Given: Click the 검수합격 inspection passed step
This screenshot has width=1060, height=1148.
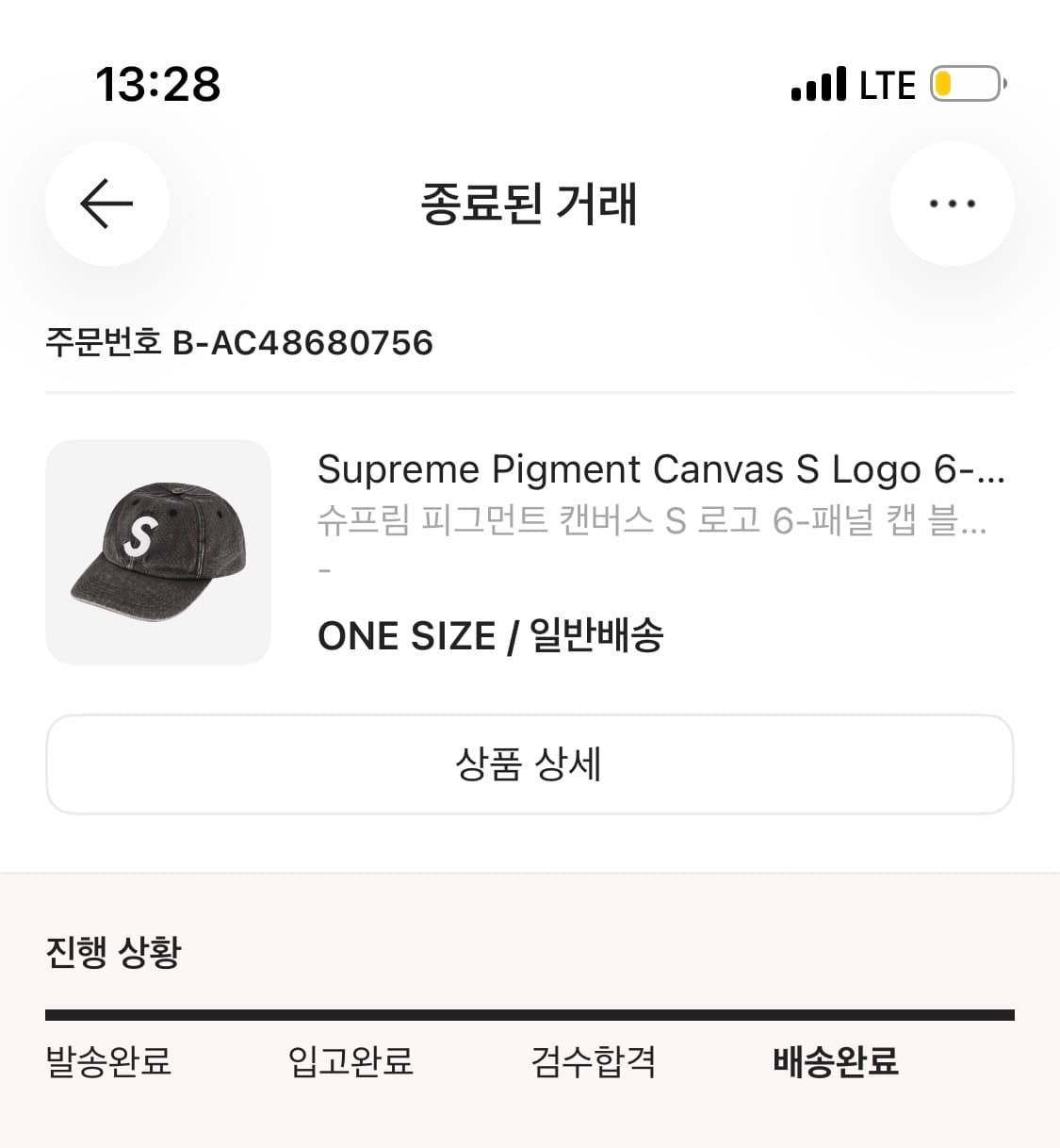Looking at the screenshot, I should 593,1061.
